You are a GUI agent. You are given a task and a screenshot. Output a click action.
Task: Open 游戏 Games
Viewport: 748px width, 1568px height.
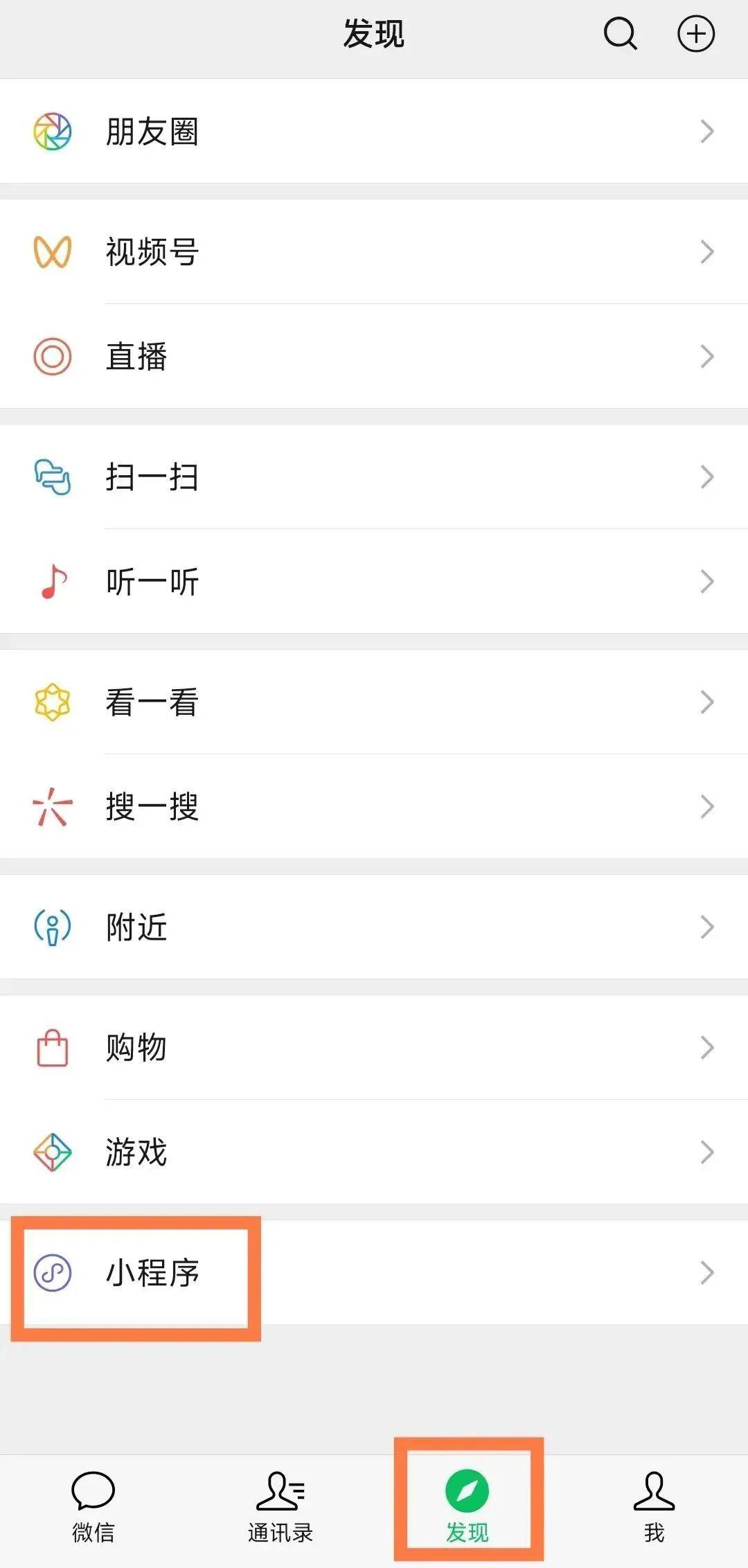click(374, 1152)
